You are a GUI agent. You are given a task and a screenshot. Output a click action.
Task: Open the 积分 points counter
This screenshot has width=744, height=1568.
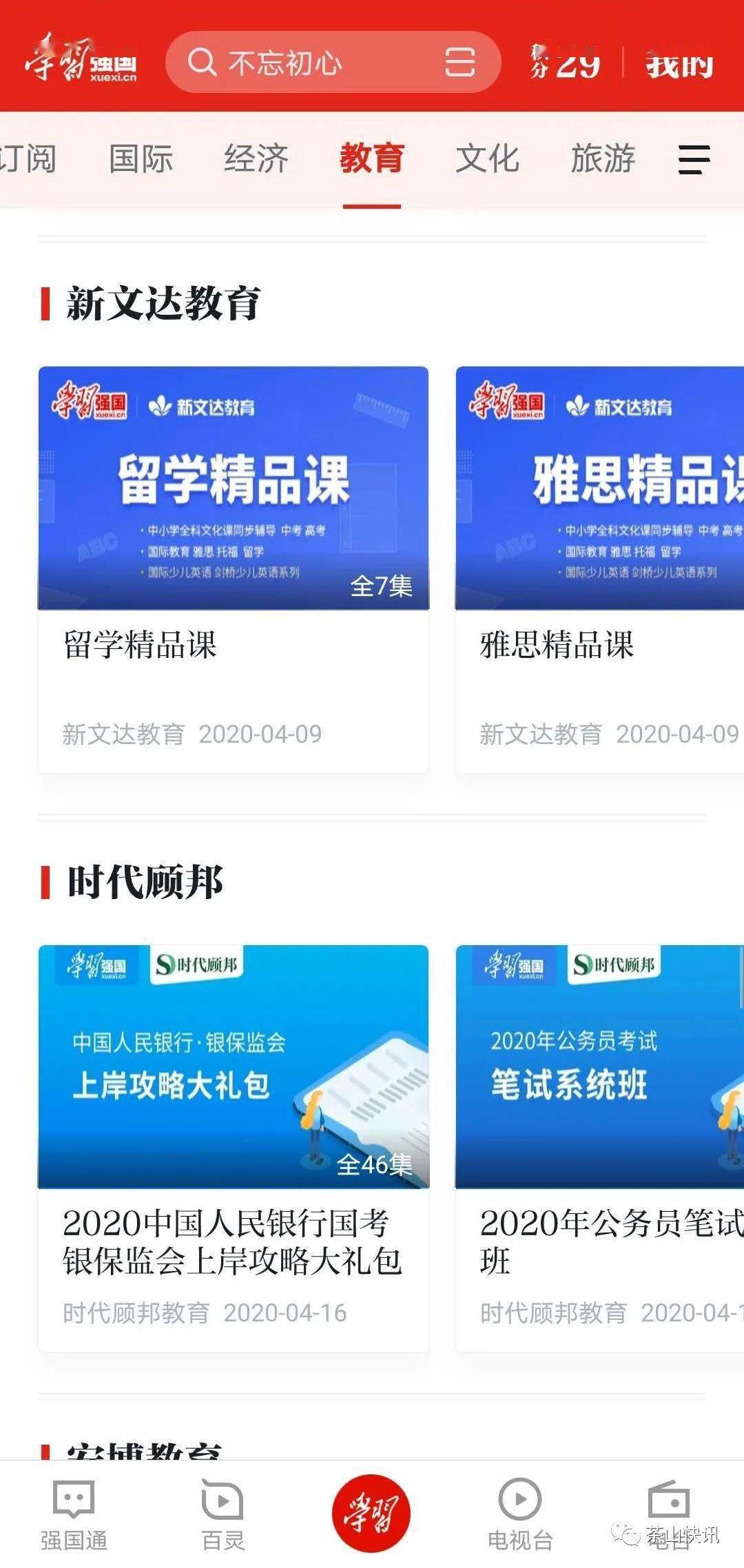click(566, 63)
